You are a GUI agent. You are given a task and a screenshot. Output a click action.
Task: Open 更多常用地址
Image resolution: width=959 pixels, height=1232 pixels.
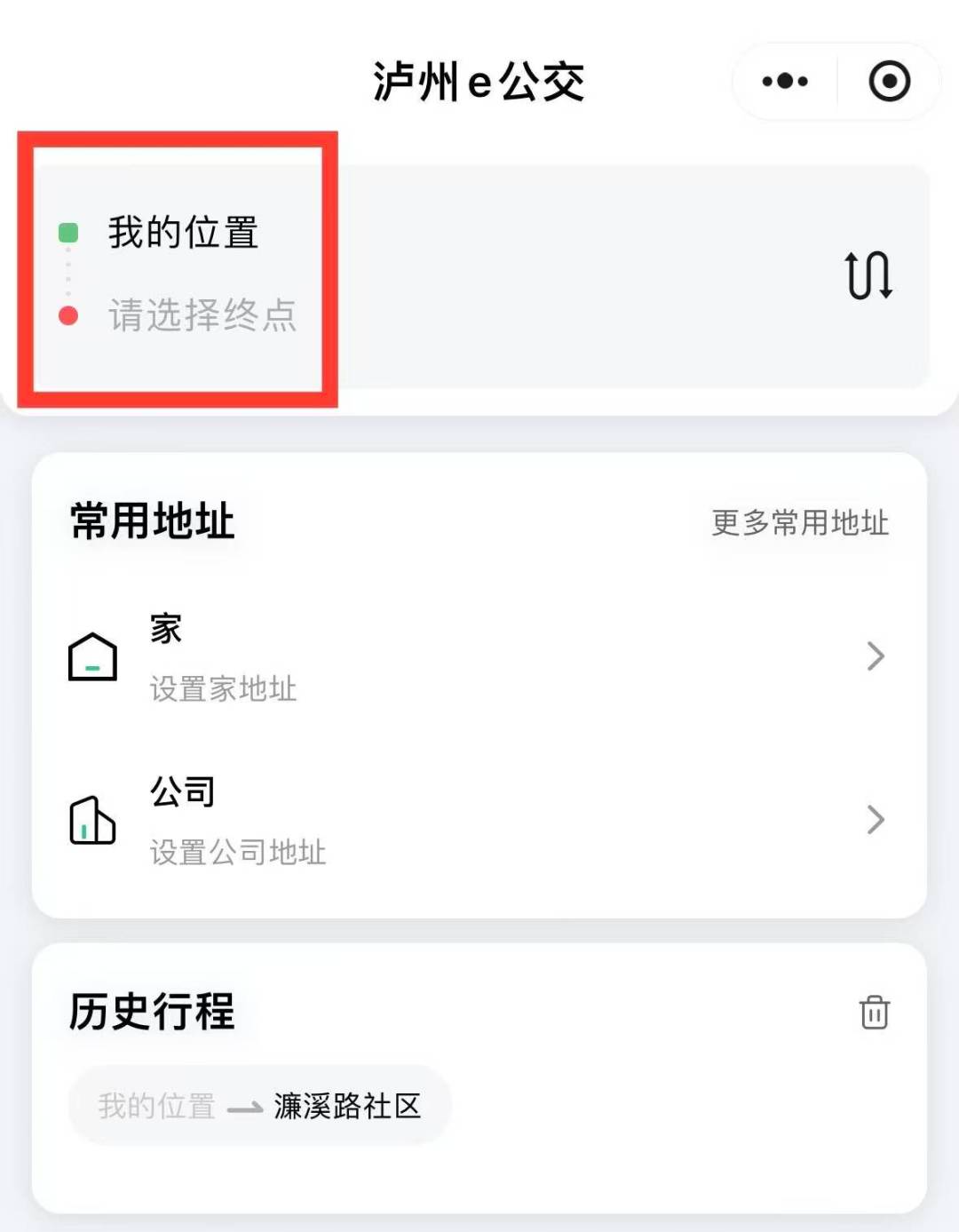coord(799,522)
